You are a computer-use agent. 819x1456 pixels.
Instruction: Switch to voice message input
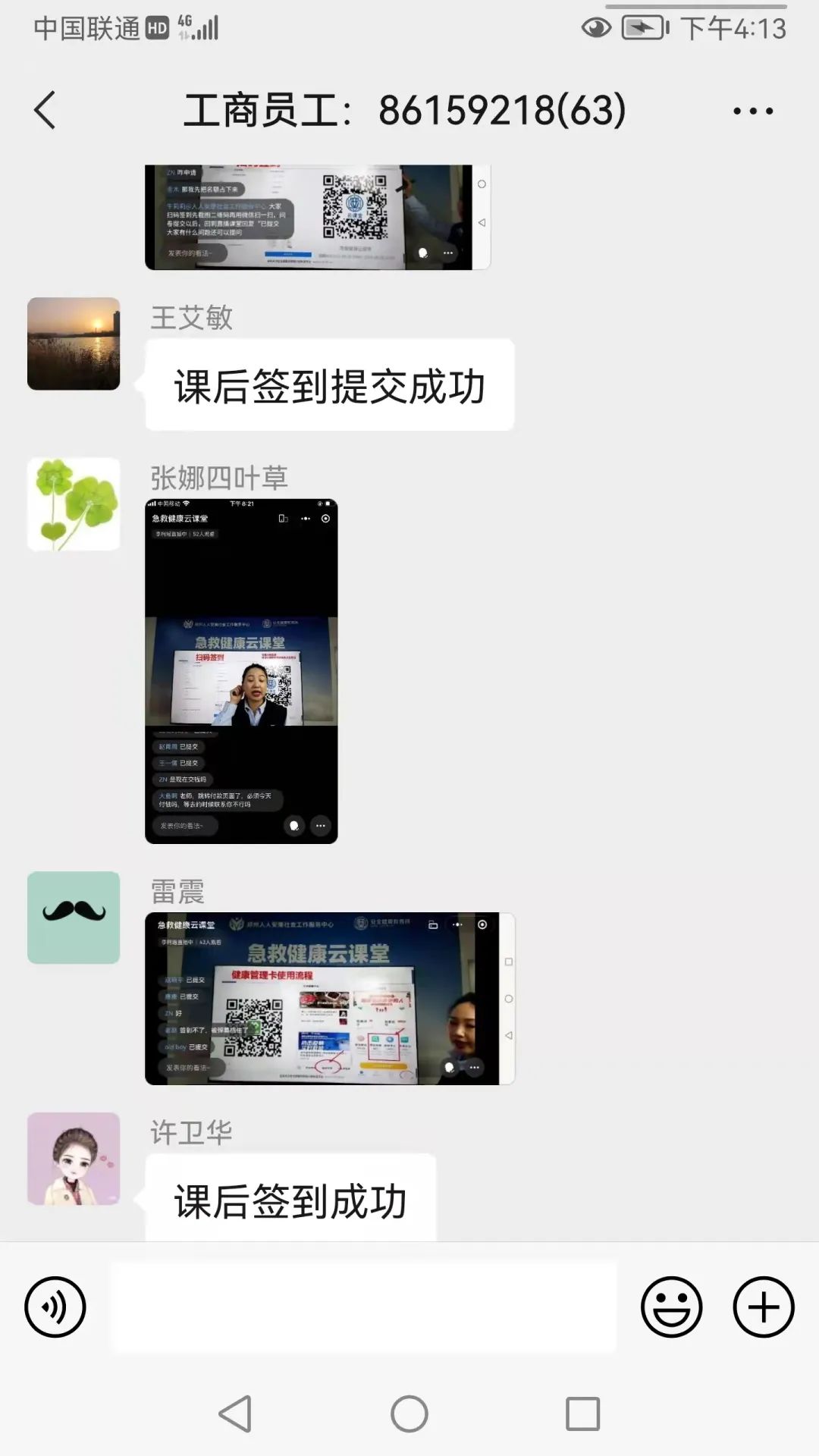55,1307
